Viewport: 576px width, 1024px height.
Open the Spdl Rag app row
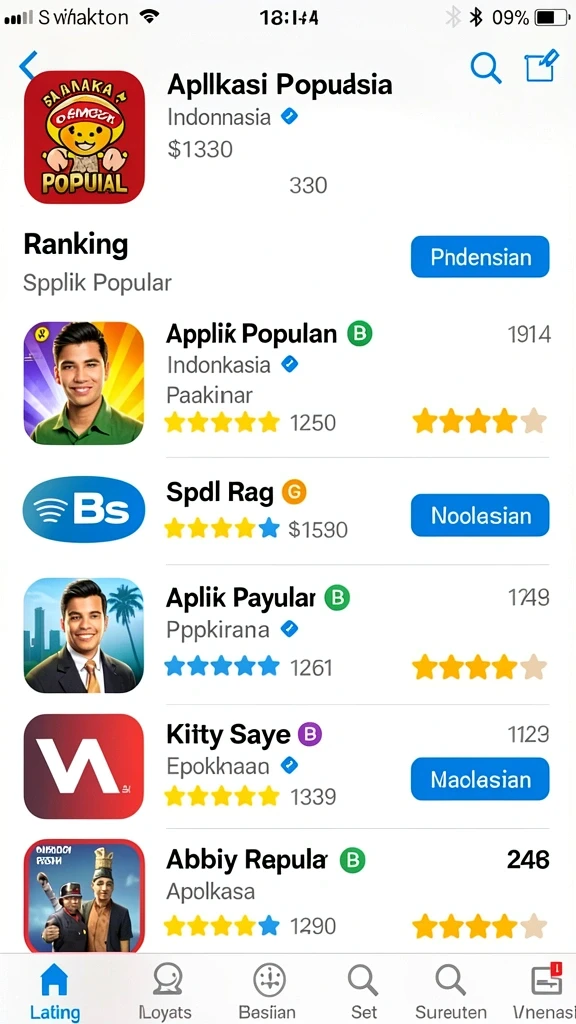pyautogui.click(x=287, y=511)
